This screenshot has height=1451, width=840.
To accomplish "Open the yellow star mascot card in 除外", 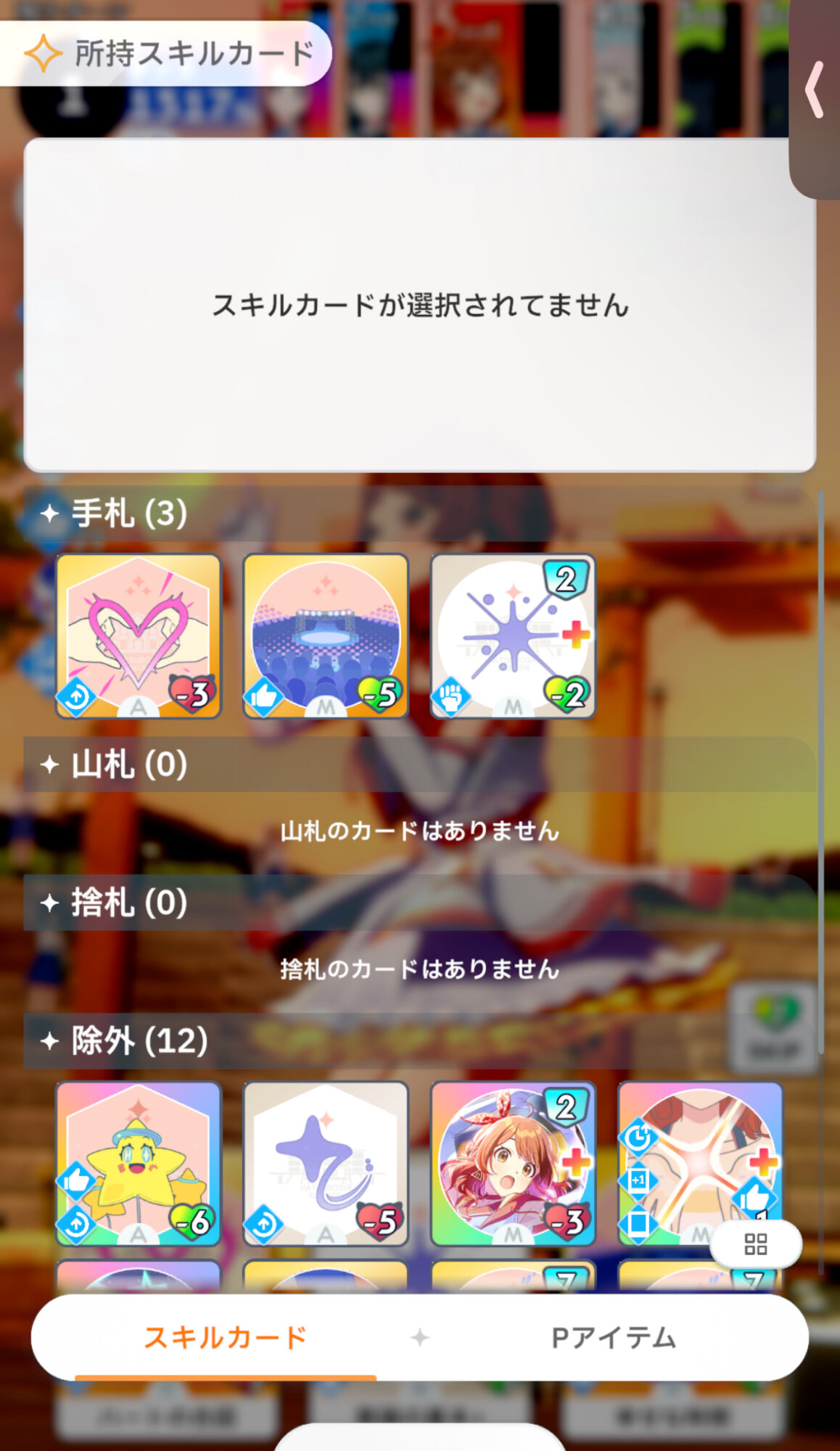I will click(139, 1163).
